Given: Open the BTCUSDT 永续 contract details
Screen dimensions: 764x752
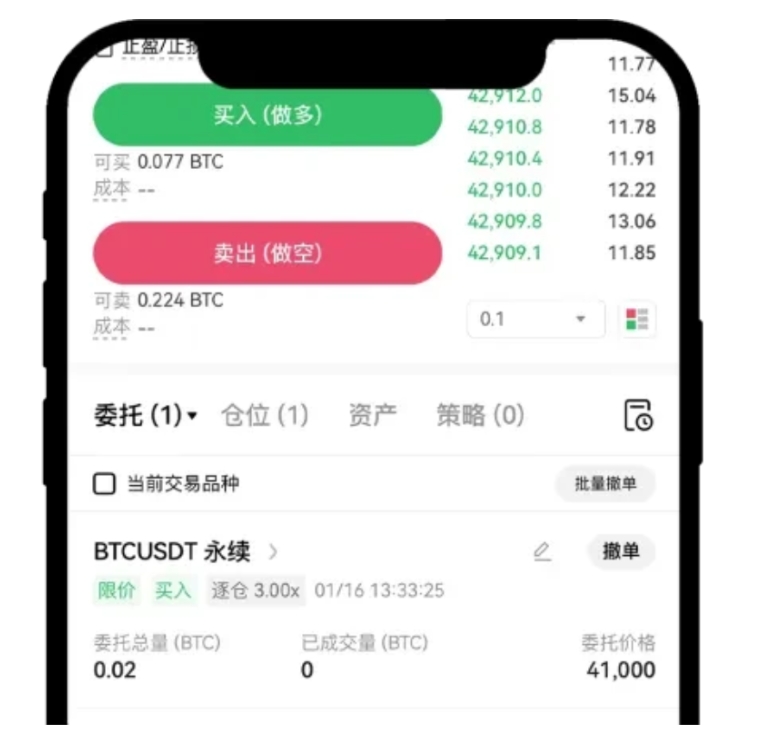Looking at the screenshot, I should (x=185, y=551).
